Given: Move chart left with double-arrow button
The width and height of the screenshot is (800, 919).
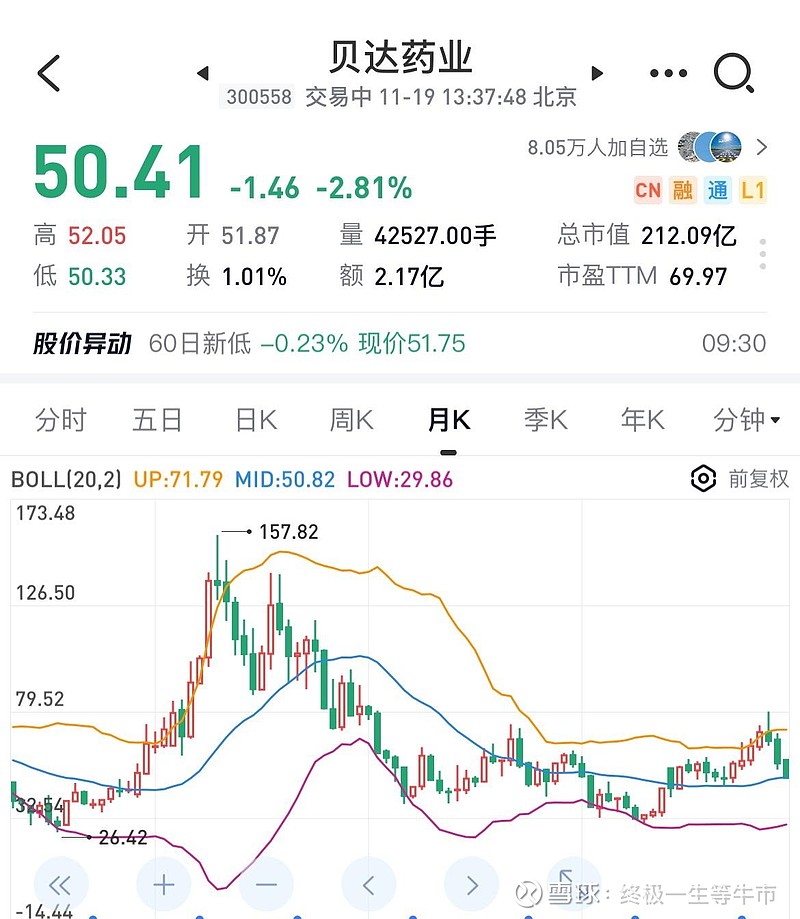Looking at the screenshot, I should [x=60, y=885].
